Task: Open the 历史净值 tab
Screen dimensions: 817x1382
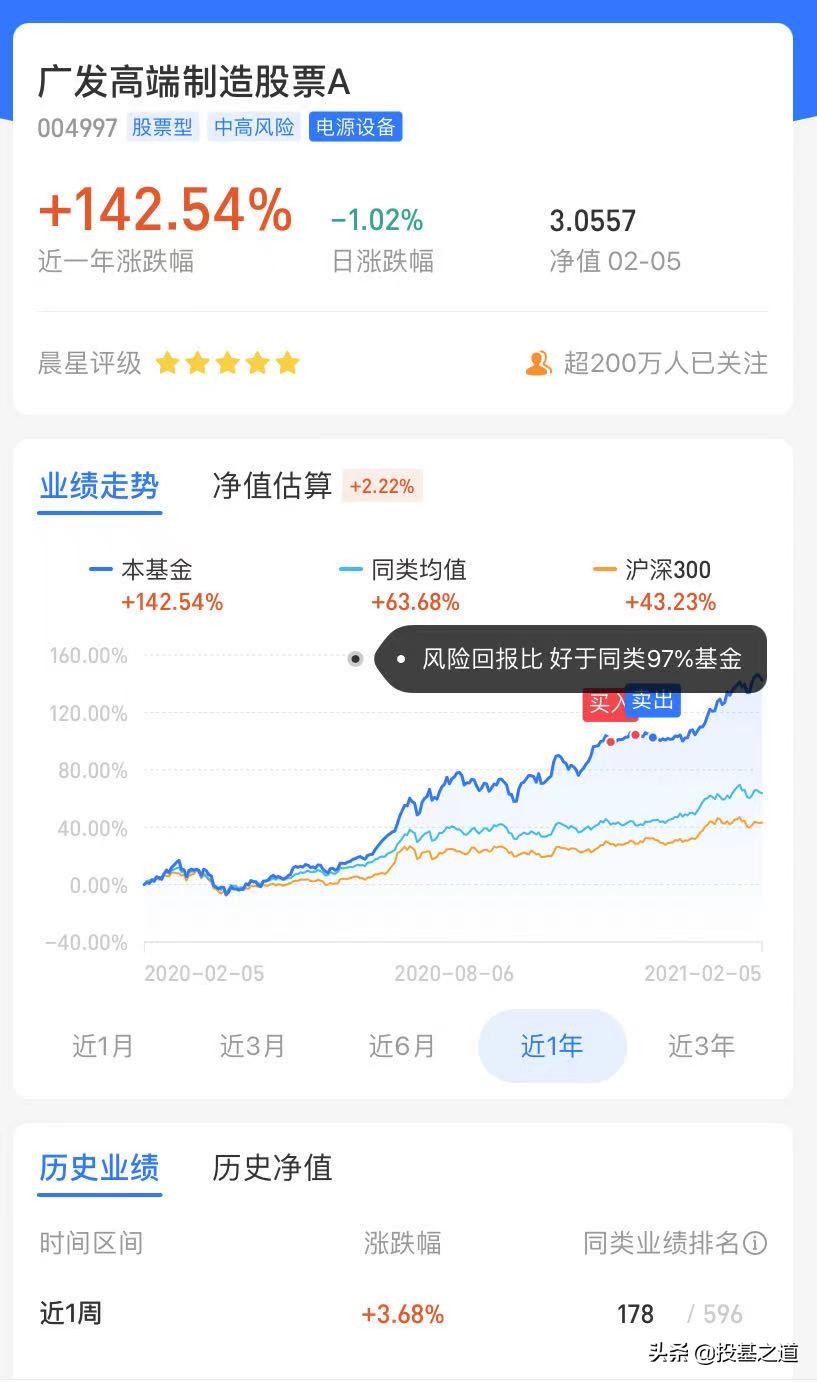Action: coord(272,1167)
